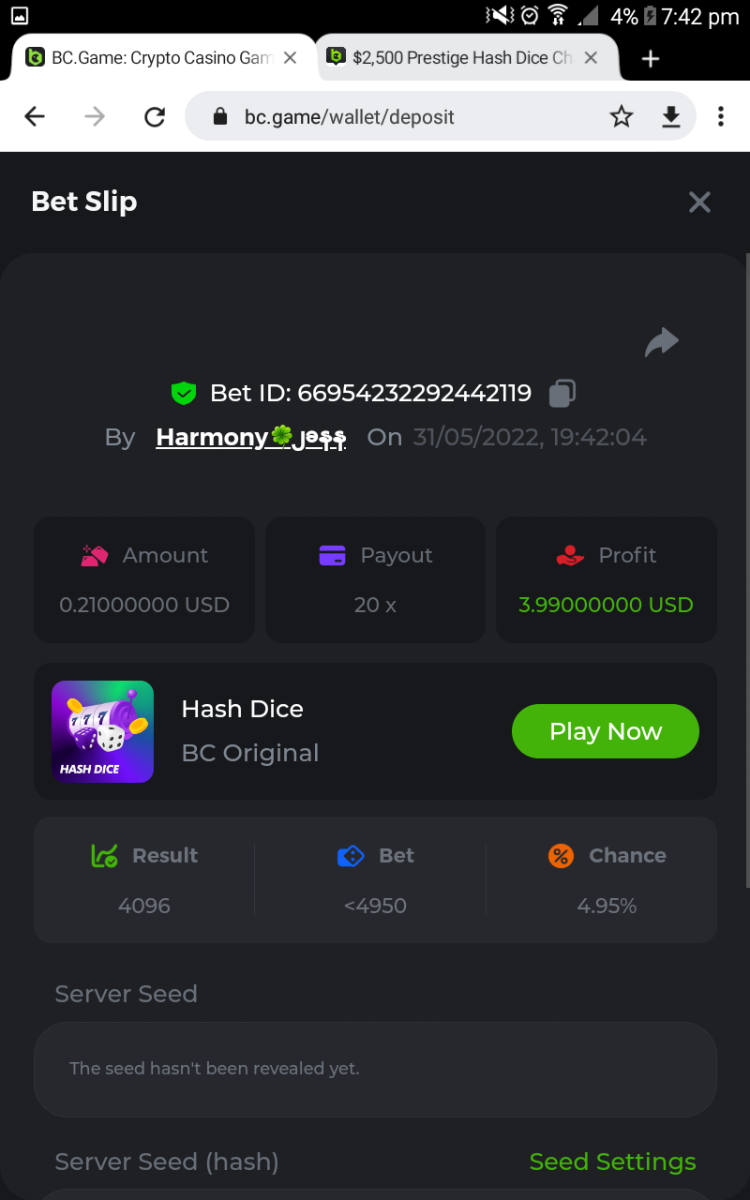Open Seed Settings
750x1200 pixels.
pos(612,1161)
